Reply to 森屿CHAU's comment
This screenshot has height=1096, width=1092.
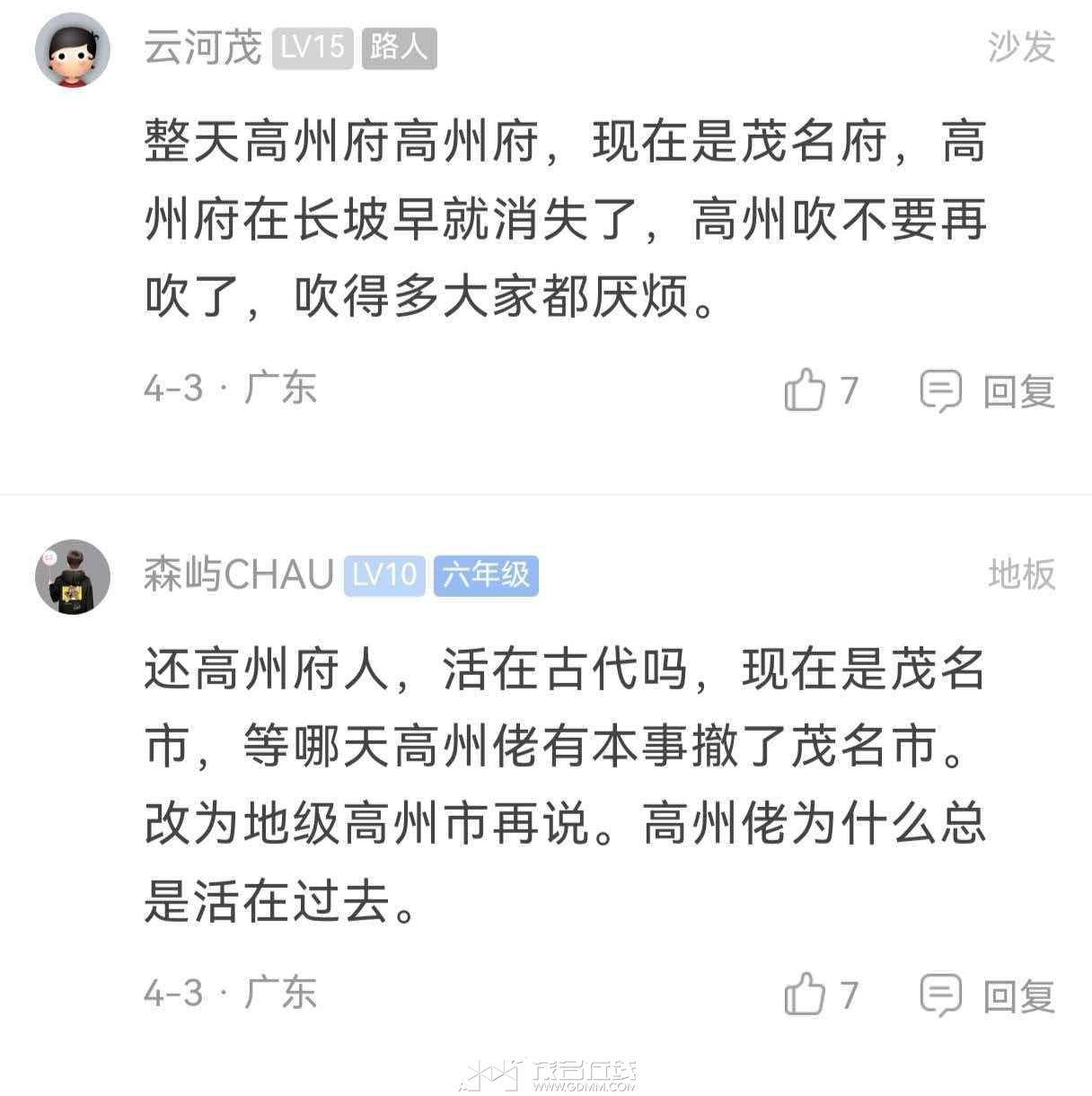pos(988,995)
